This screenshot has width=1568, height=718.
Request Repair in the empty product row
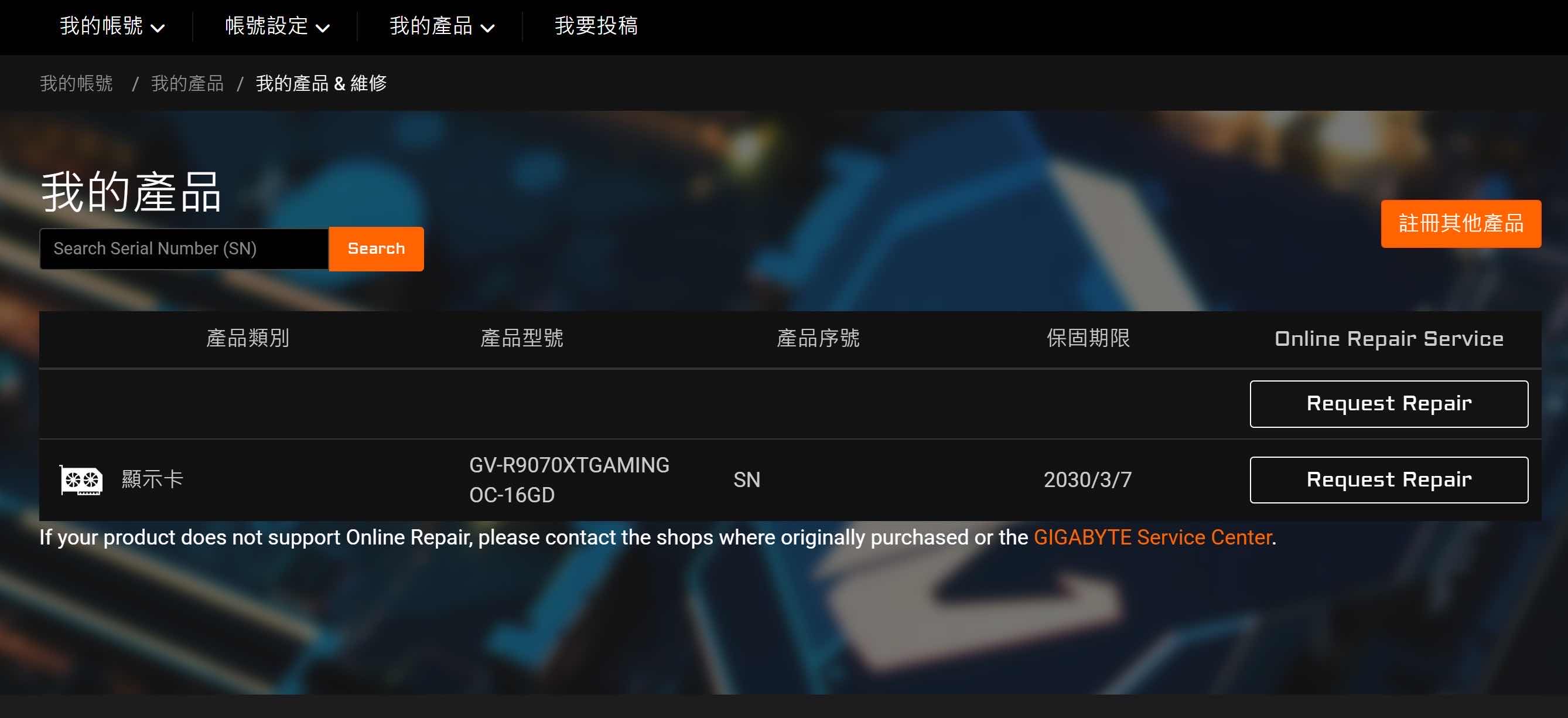point(1388,404)
